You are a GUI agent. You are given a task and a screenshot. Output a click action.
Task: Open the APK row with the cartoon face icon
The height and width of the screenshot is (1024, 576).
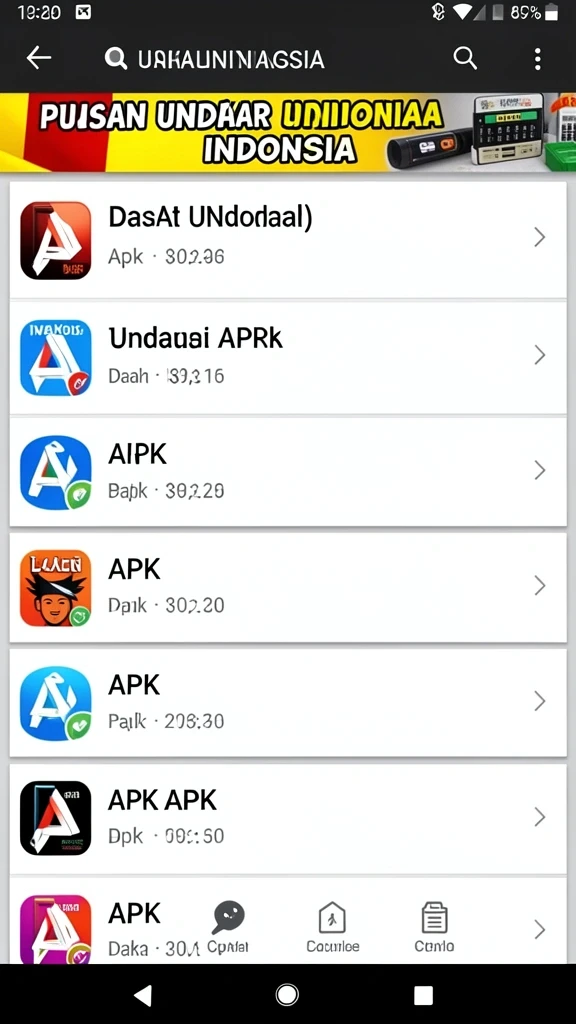(x=288, y=587)
